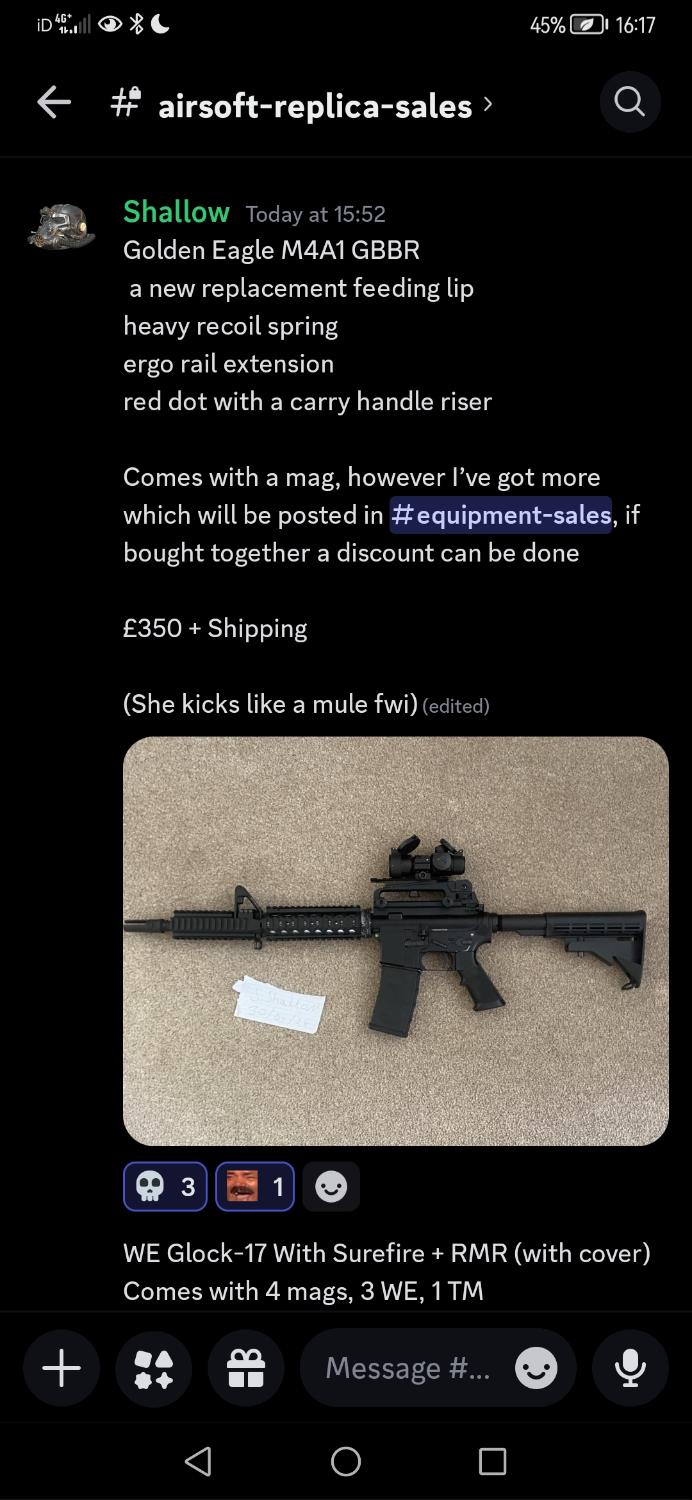Go back from the airsoft-replica-sales channel
Image resolution: width=692 pixels, height=1500 pixels.
54,102
